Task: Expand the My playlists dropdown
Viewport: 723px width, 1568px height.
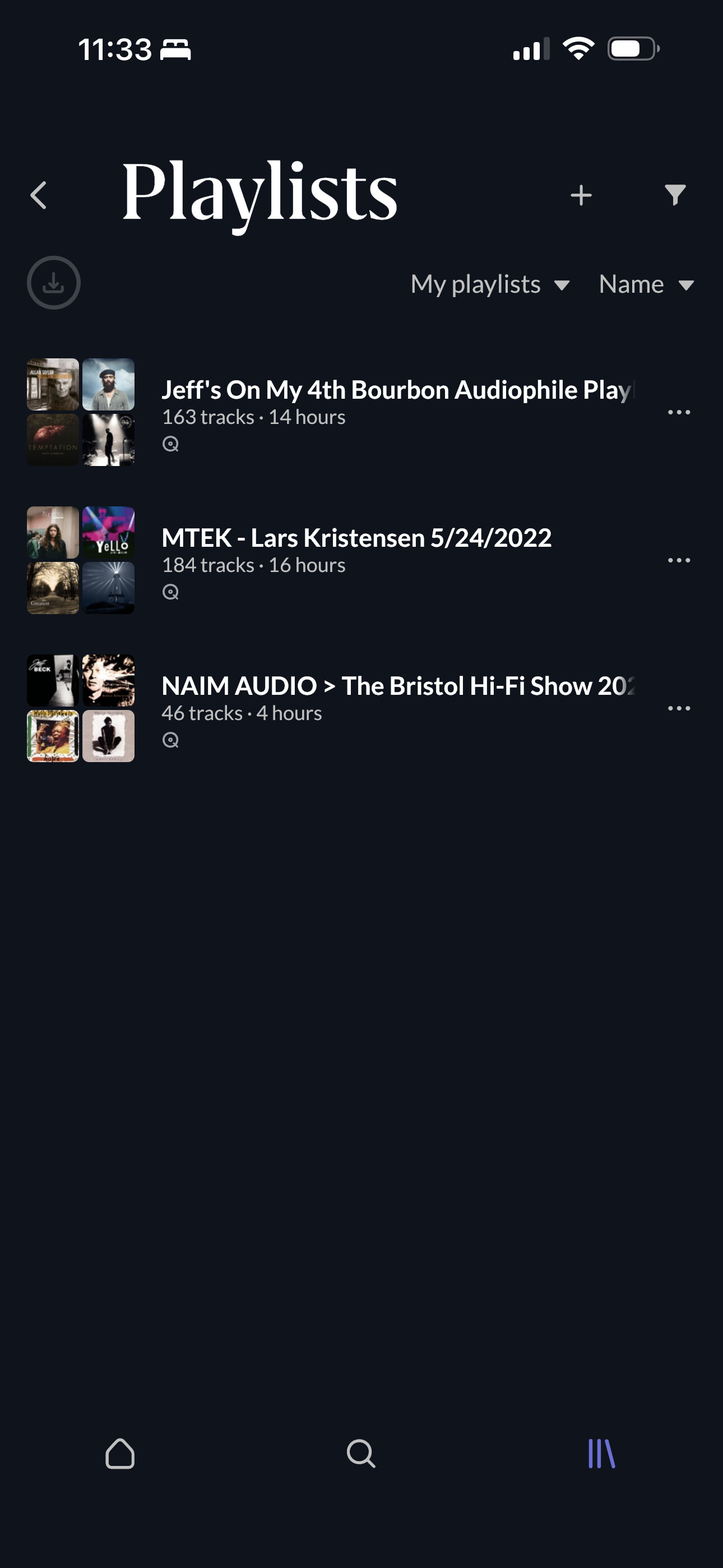Action: point(490,284)
